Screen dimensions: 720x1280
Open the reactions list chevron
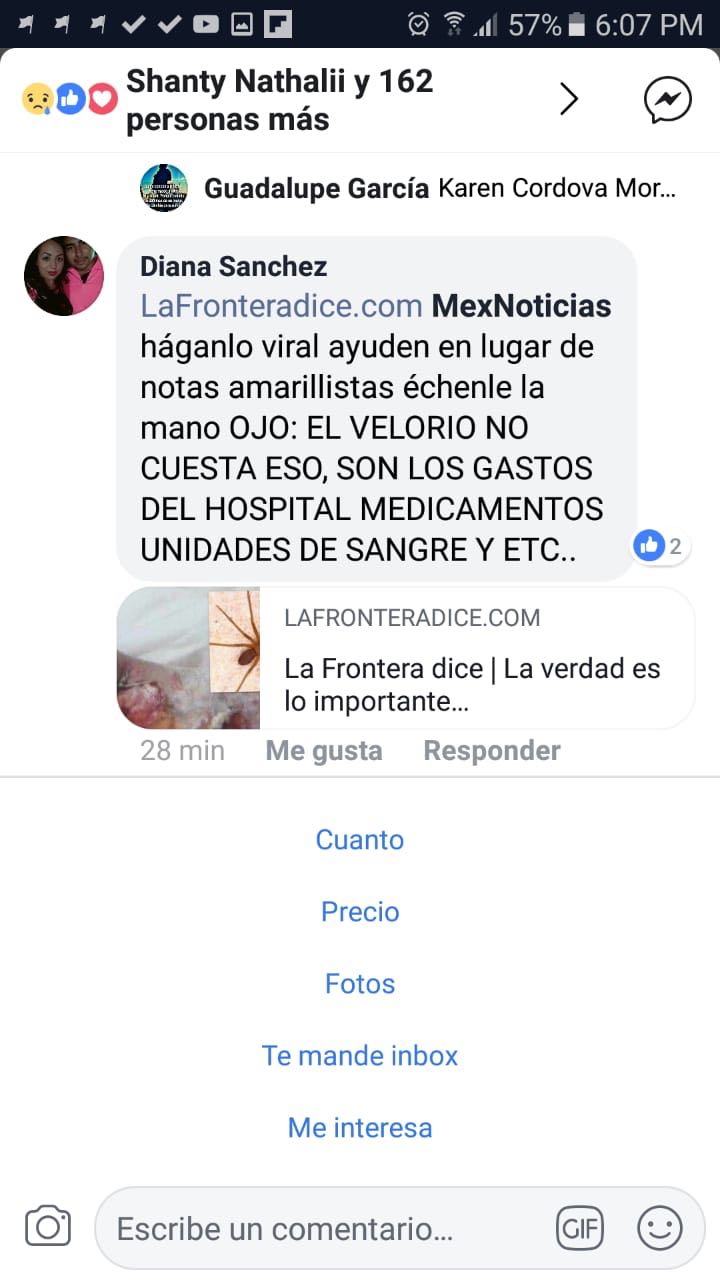pyautogui.click(x=569, y=99)
